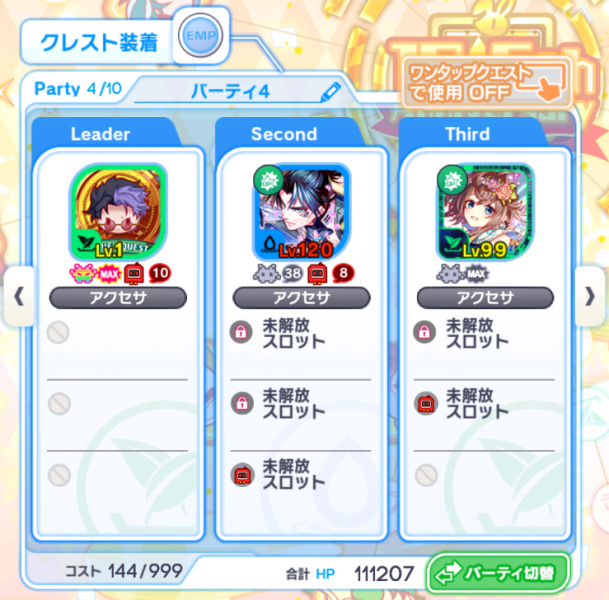This screenshot has width=609, height=600.
Task: Tap Third's first locked 未解放スロット
Action: click(x=484, y=333)
